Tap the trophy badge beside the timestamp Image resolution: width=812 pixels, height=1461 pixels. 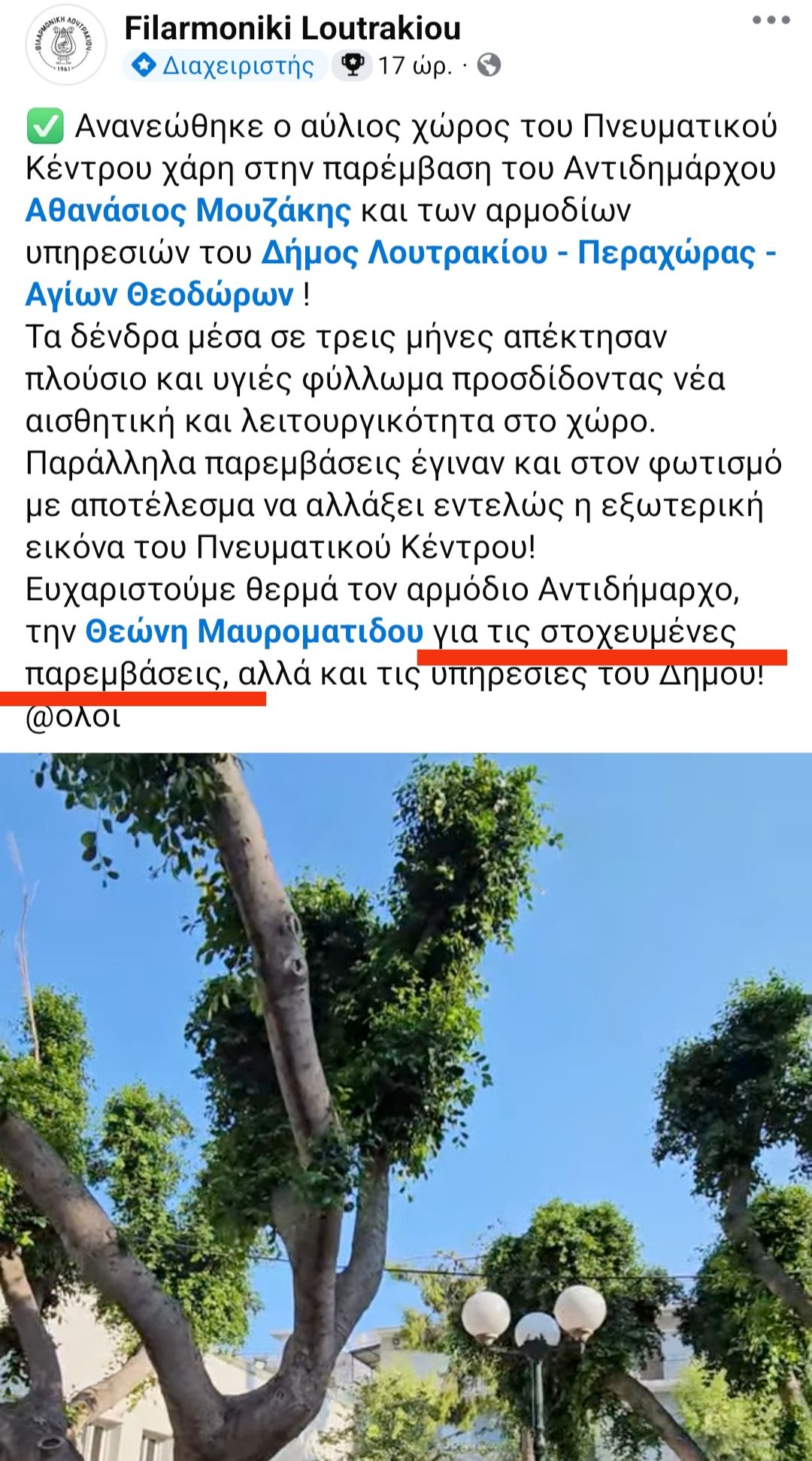(x=352, y=65)
